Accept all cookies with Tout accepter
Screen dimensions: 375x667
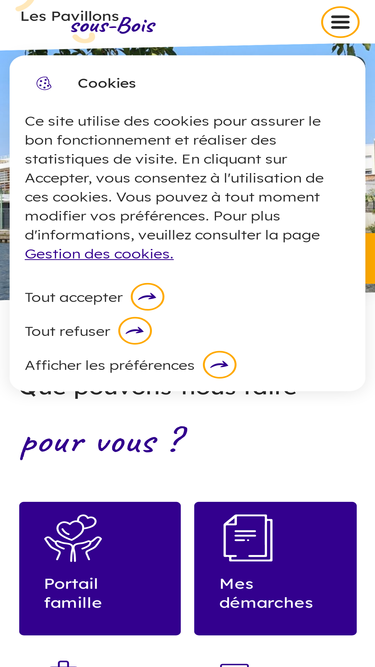coord(94,297)
